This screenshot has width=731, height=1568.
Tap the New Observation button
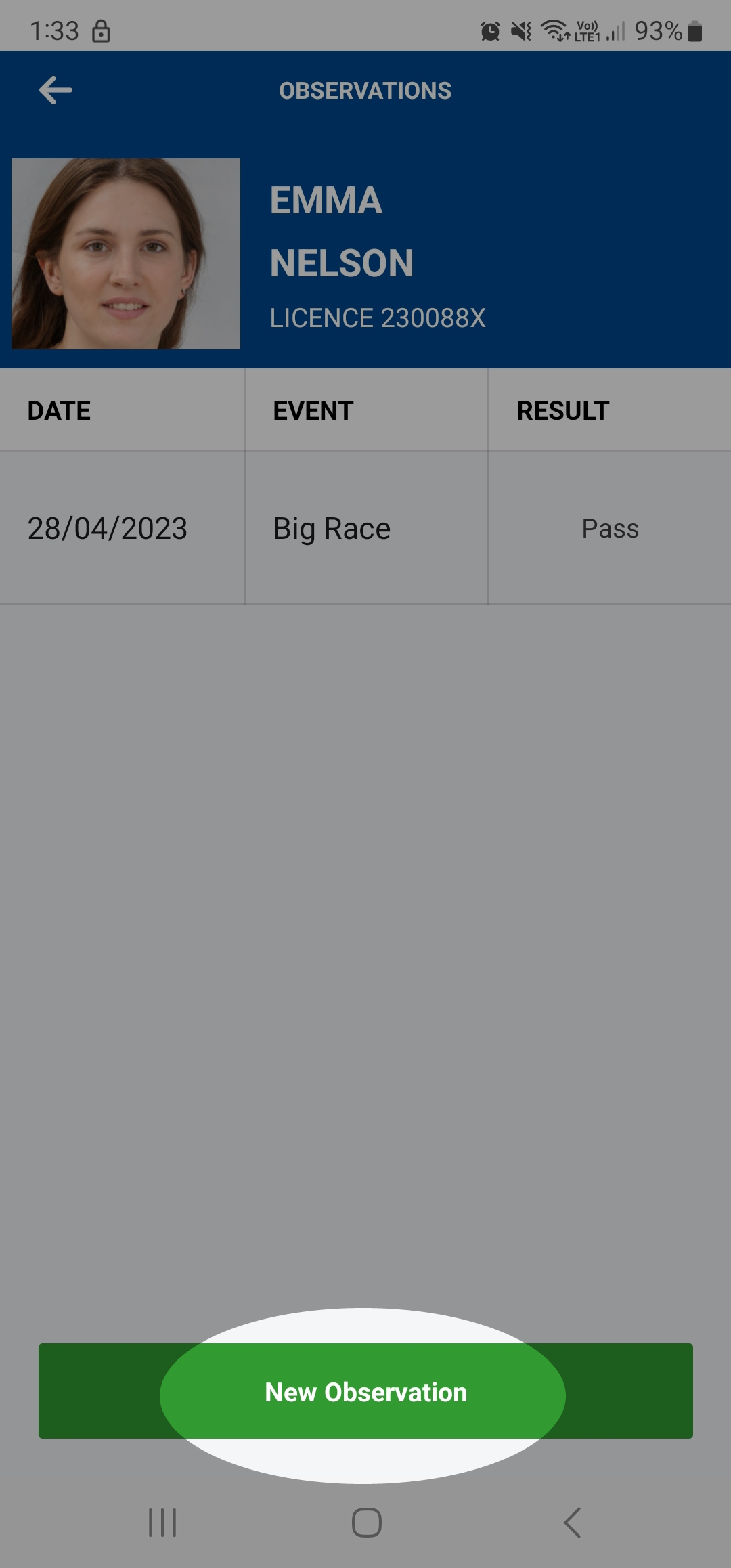(365, 1392)
